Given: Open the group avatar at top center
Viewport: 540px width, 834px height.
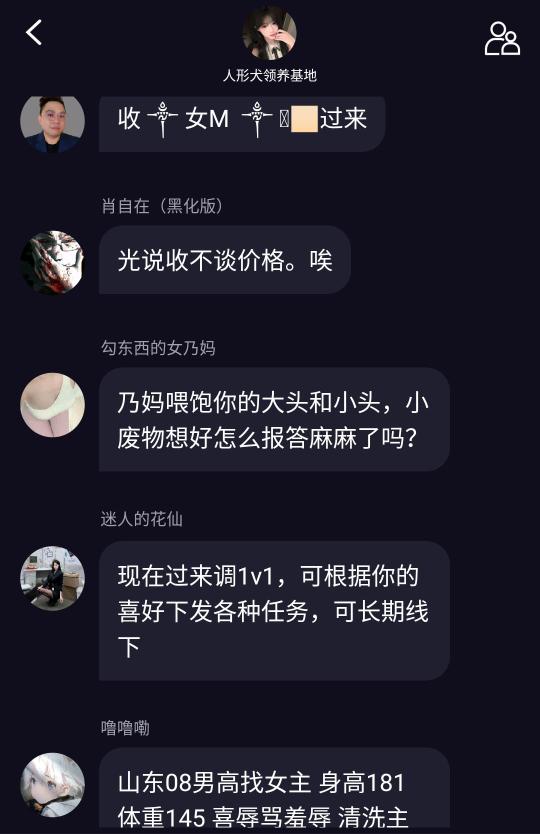Looking at the screenshot, I should 270,33.
